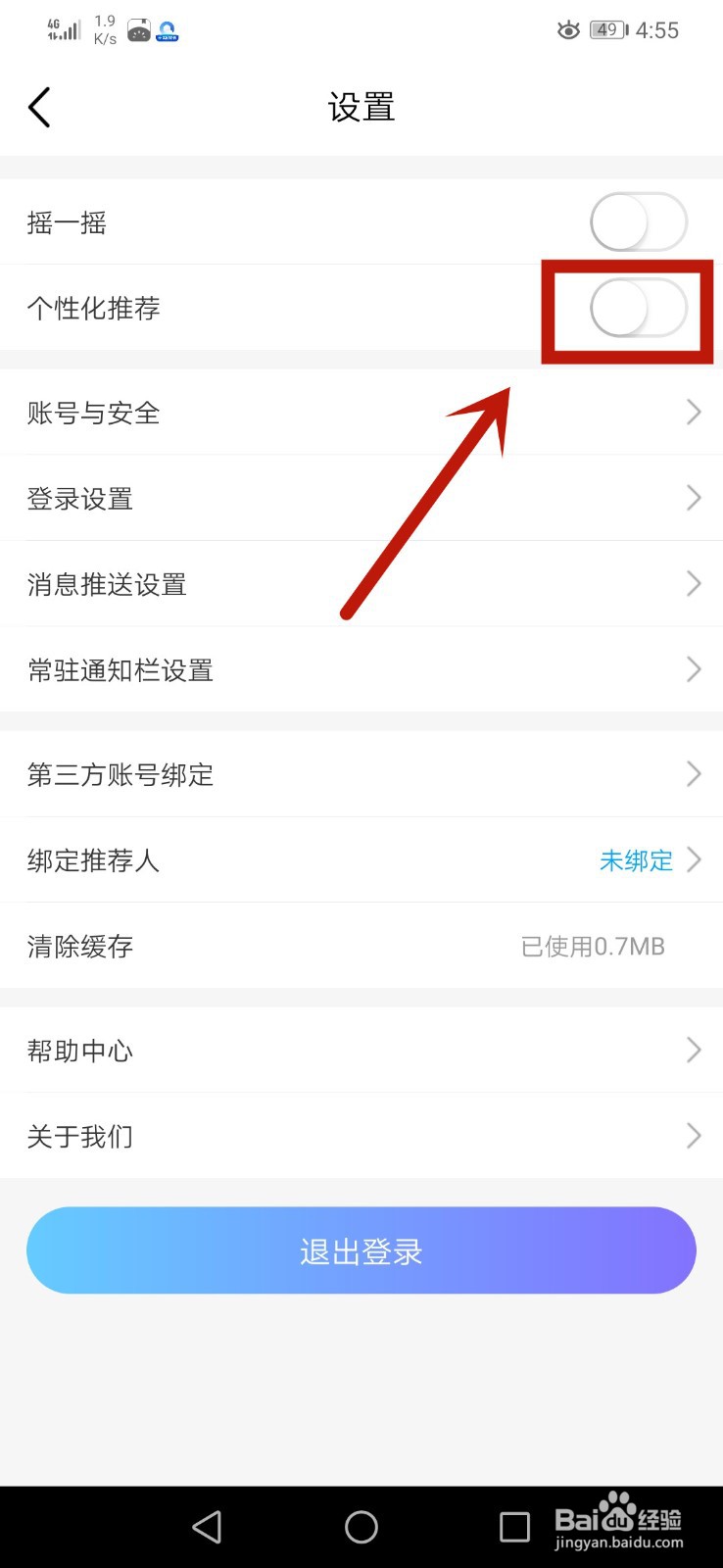The height and width of the screenshot is (1568, 723).
Task: Tap the eye icon in the status bar
Action: [x=568, y=29]
